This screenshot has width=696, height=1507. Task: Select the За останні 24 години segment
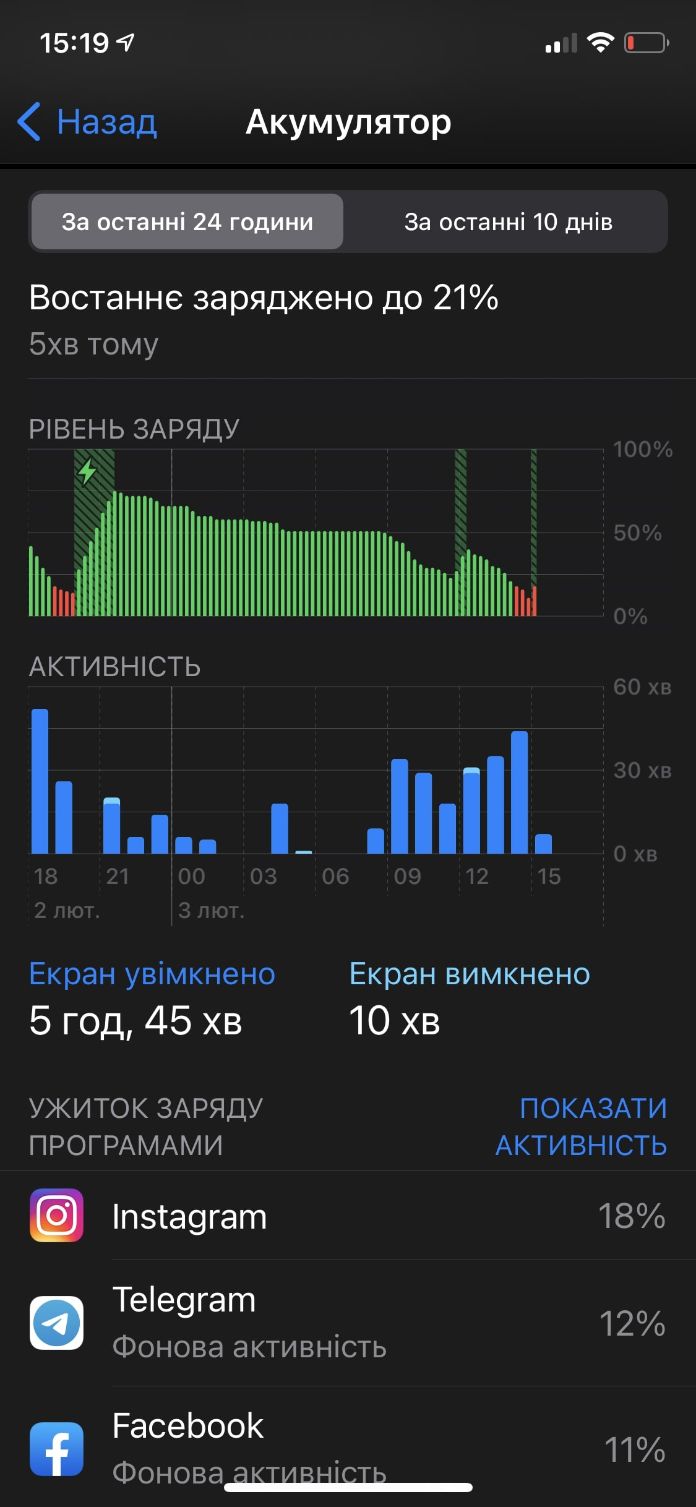[187, 222]
